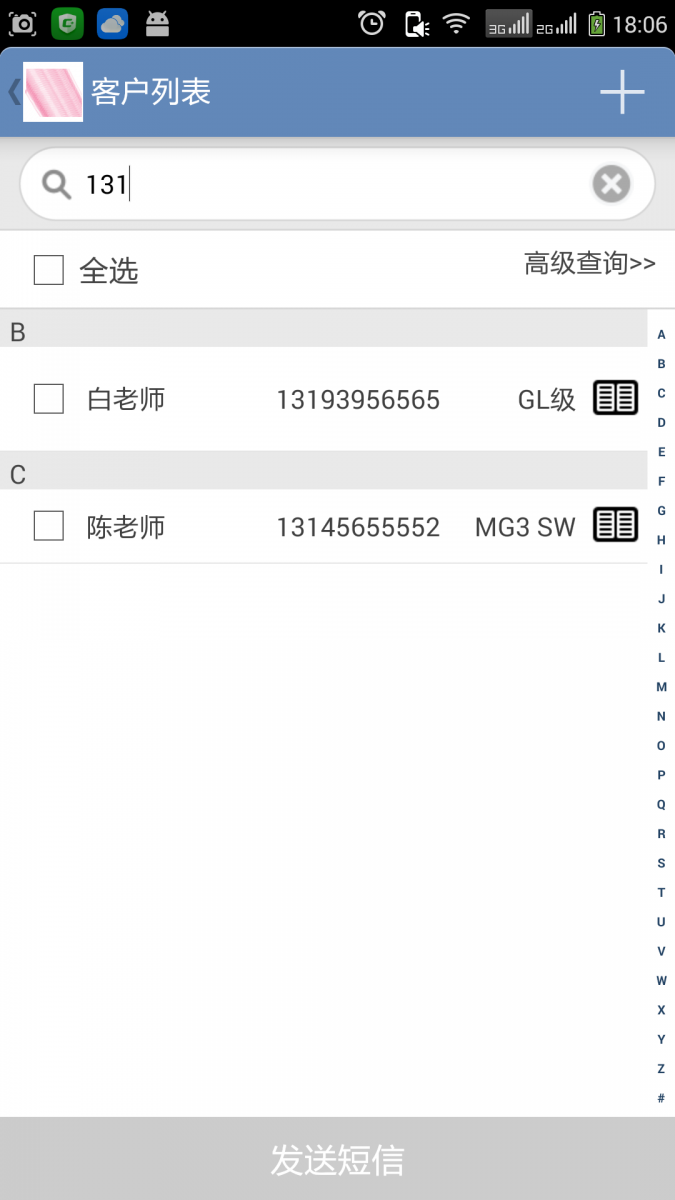This screenshot has height=1200, width=675.
Task: Open 陈老师 customer entry
Action: [300, 527]
